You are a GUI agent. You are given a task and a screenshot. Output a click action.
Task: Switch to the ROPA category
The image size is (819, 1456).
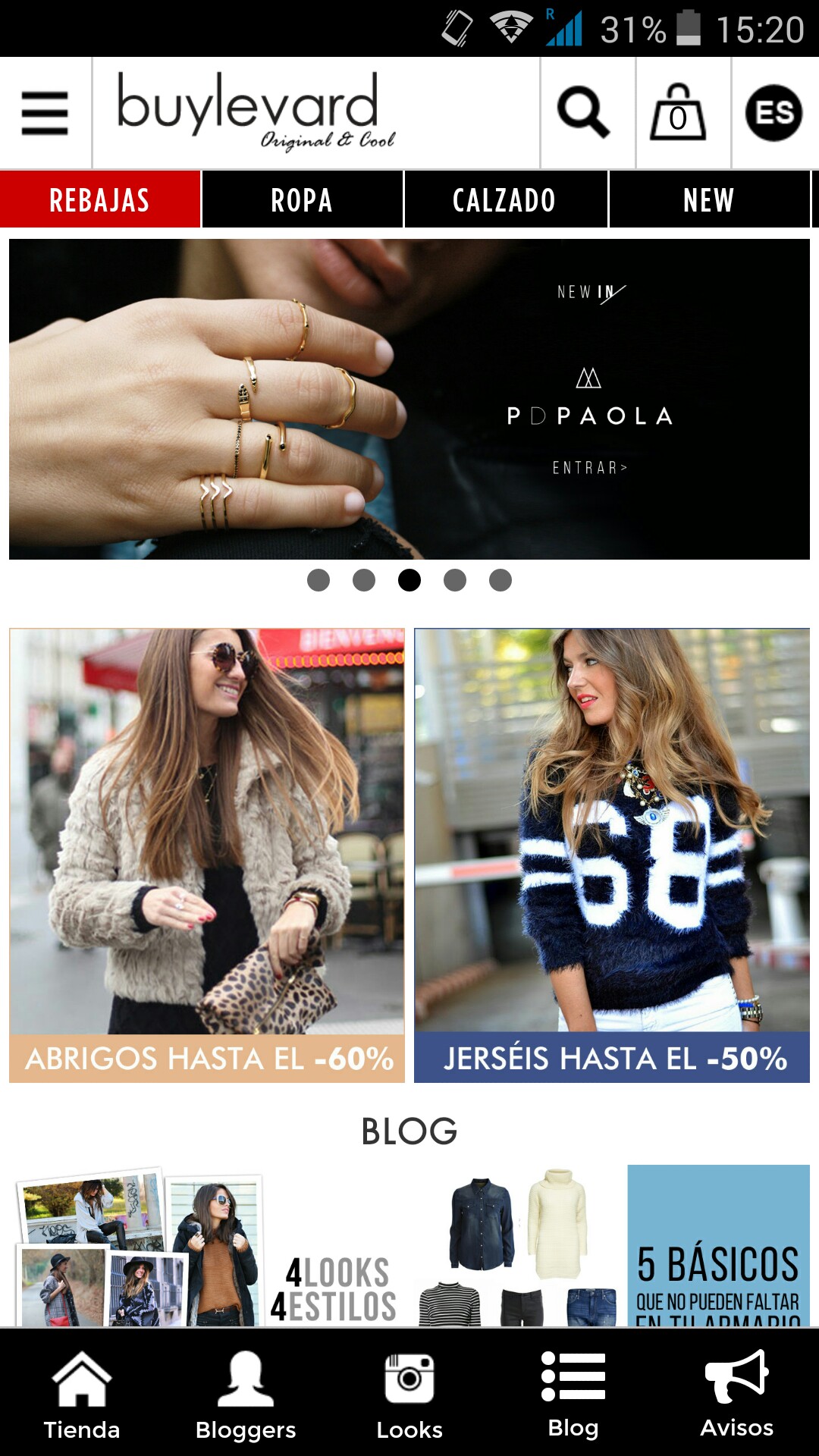point(302,199)
